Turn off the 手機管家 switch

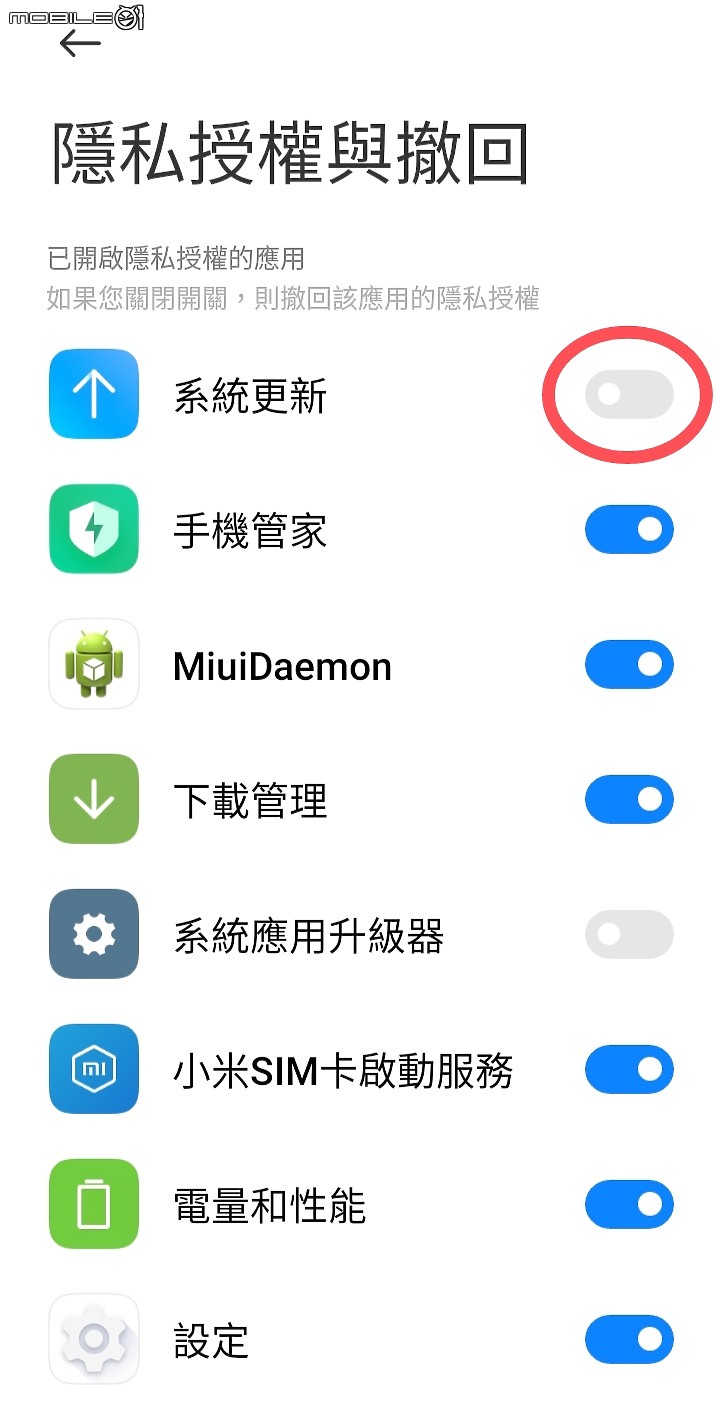click(628, 530)
